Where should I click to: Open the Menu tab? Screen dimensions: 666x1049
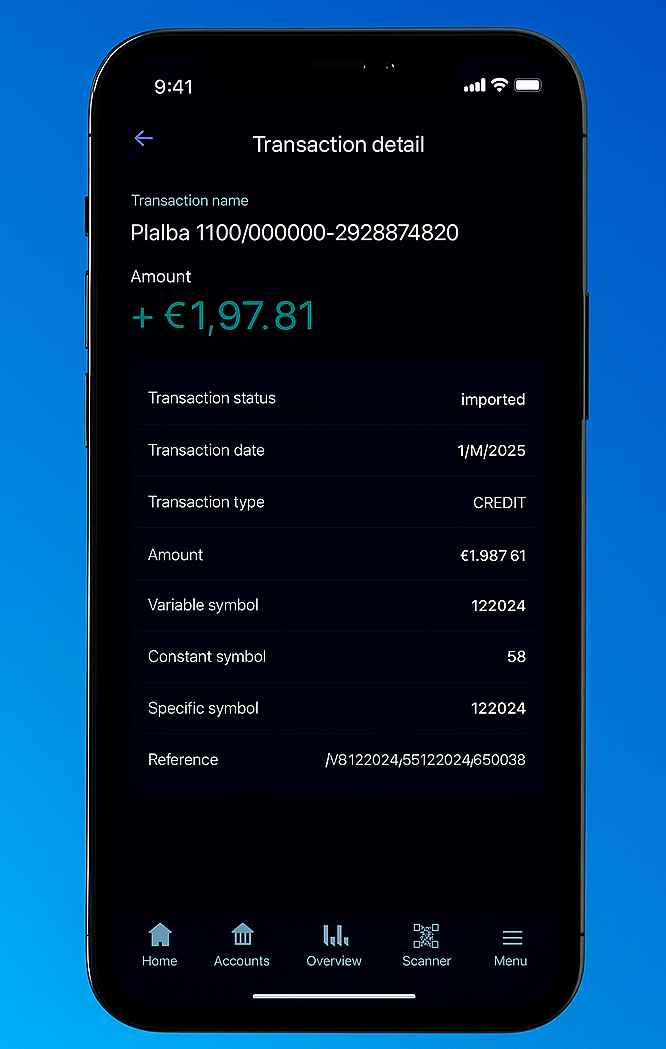(511, 945)
